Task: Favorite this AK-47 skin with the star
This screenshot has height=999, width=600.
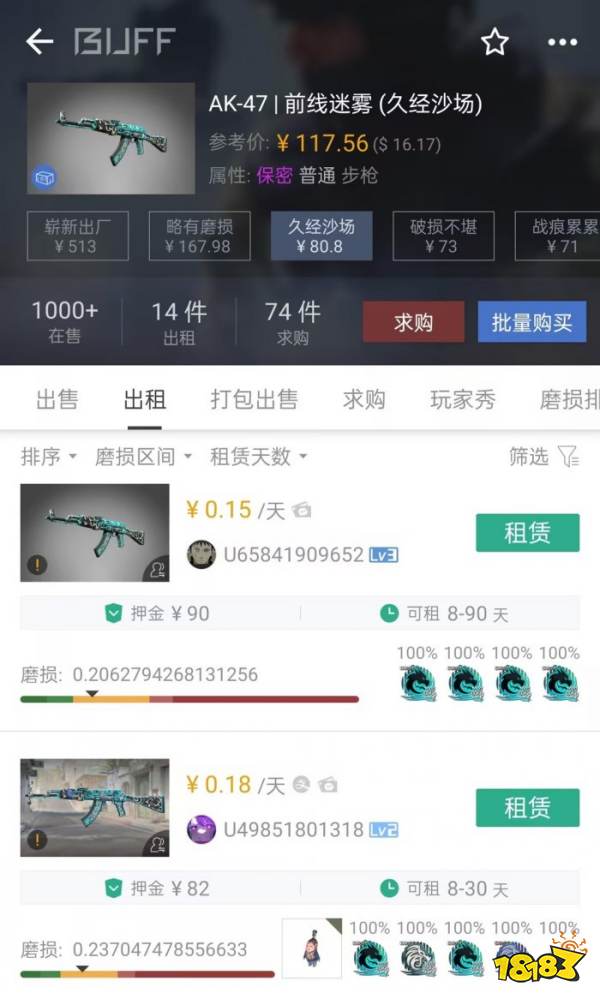Action: point(495,41)
